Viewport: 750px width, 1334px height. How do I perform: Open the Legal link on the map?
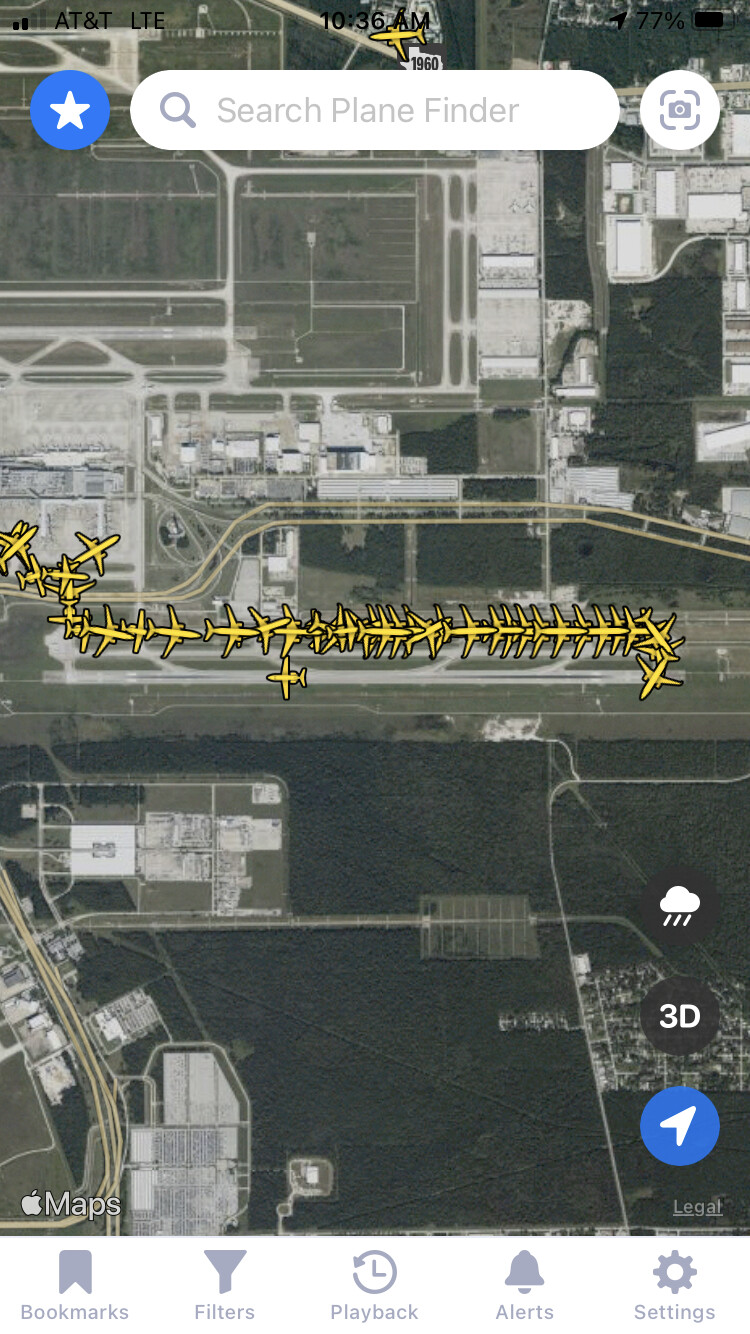coord(697,1207)
